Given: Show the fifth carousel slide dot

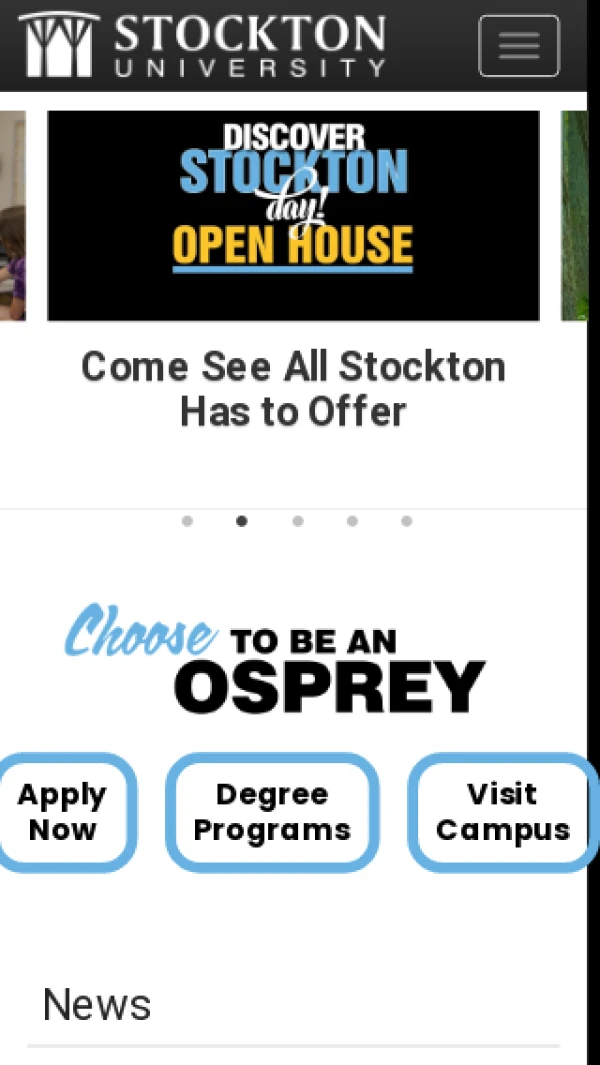Looking at the screenshot, I should click(406, 521).
